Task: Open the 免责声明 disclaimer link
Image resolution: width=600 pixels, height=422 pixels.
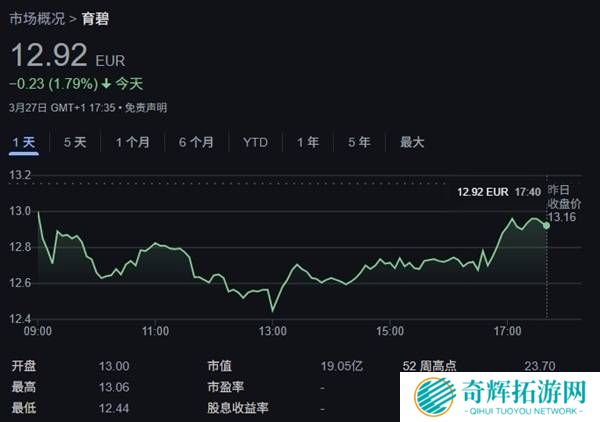Action: click(x=146, y=106)
